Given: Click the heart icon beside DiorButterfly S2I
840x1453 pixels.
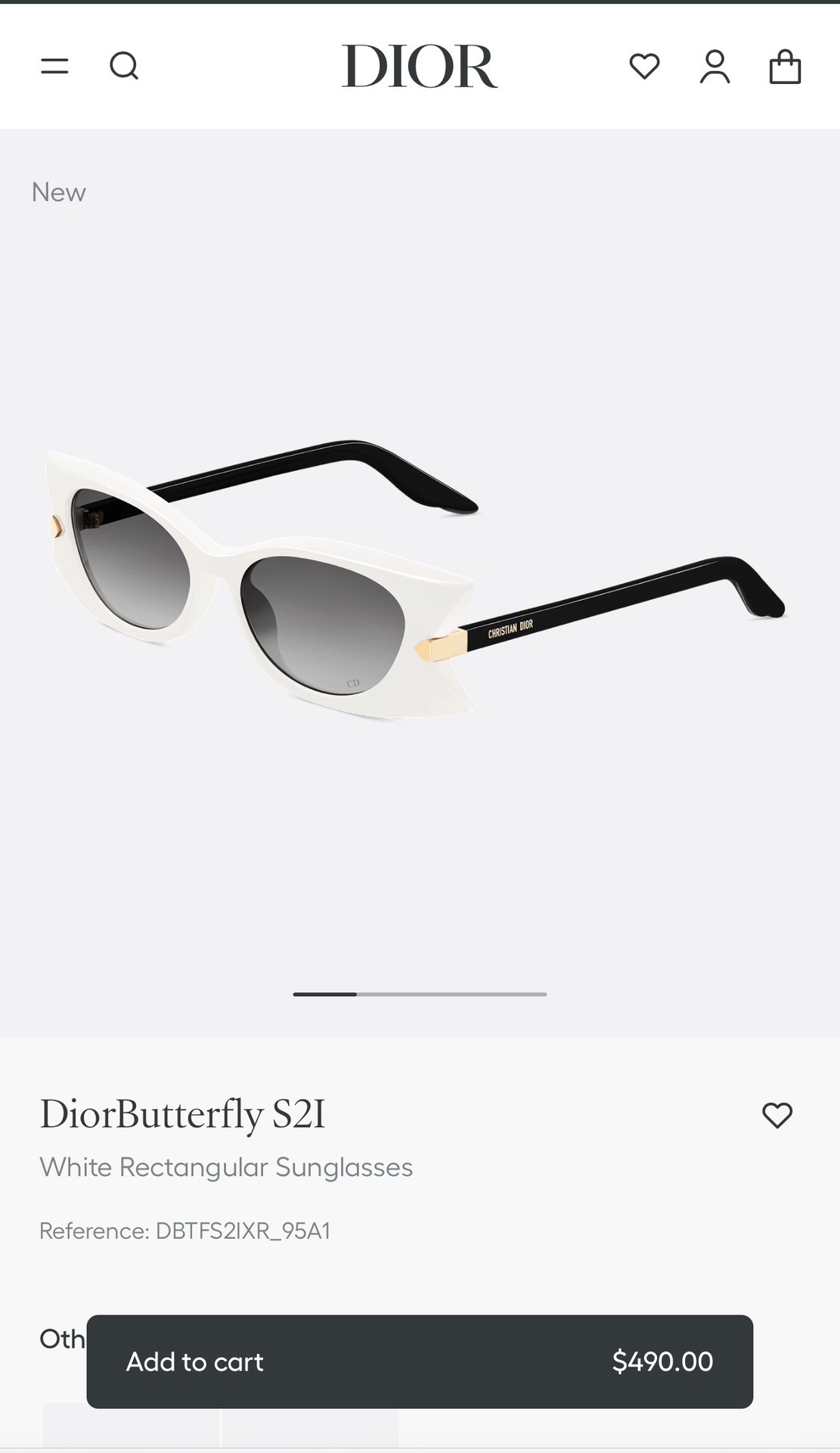Looking at the screenshot, I should tap(777, 1115).
